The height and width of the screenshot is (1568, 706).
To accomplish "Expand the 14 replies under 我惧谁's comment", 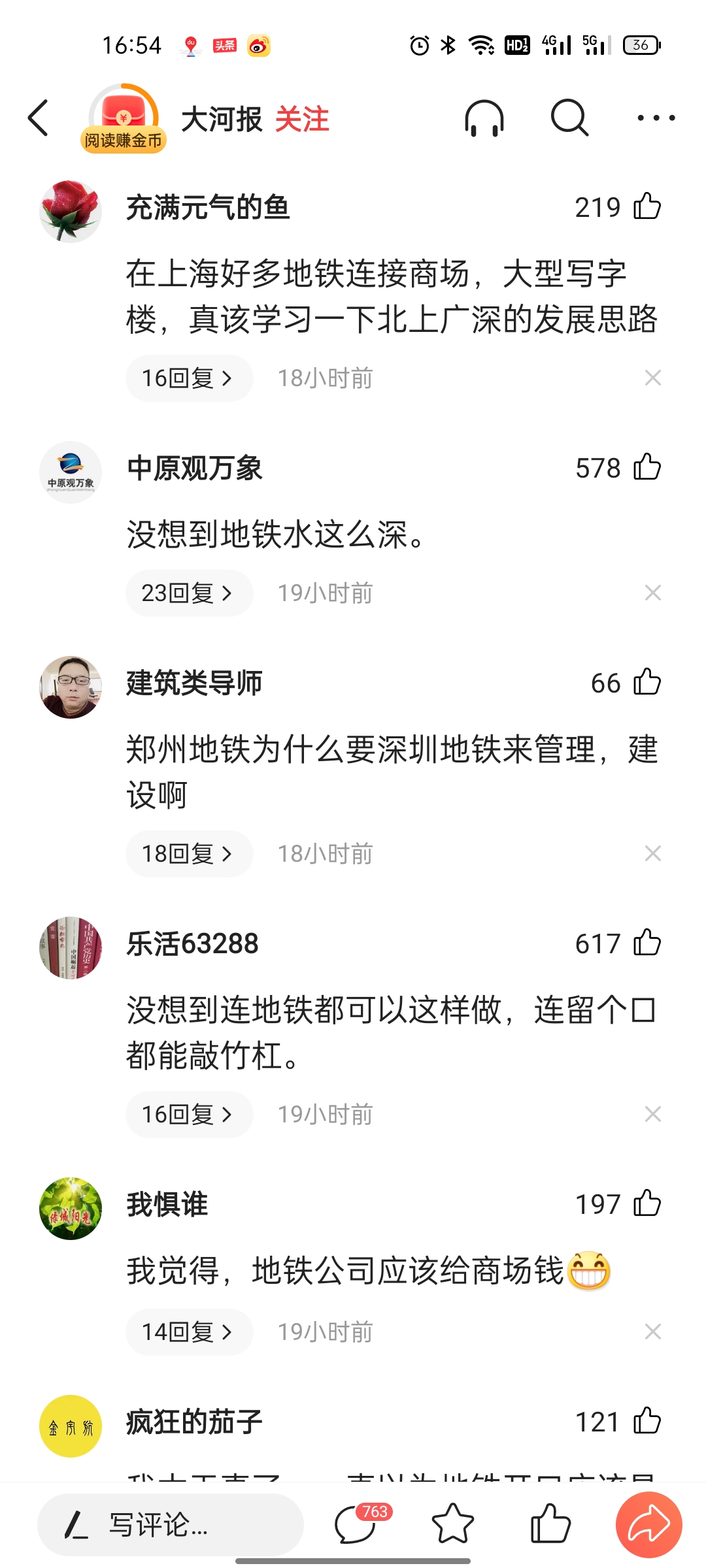I will 188,1331.
